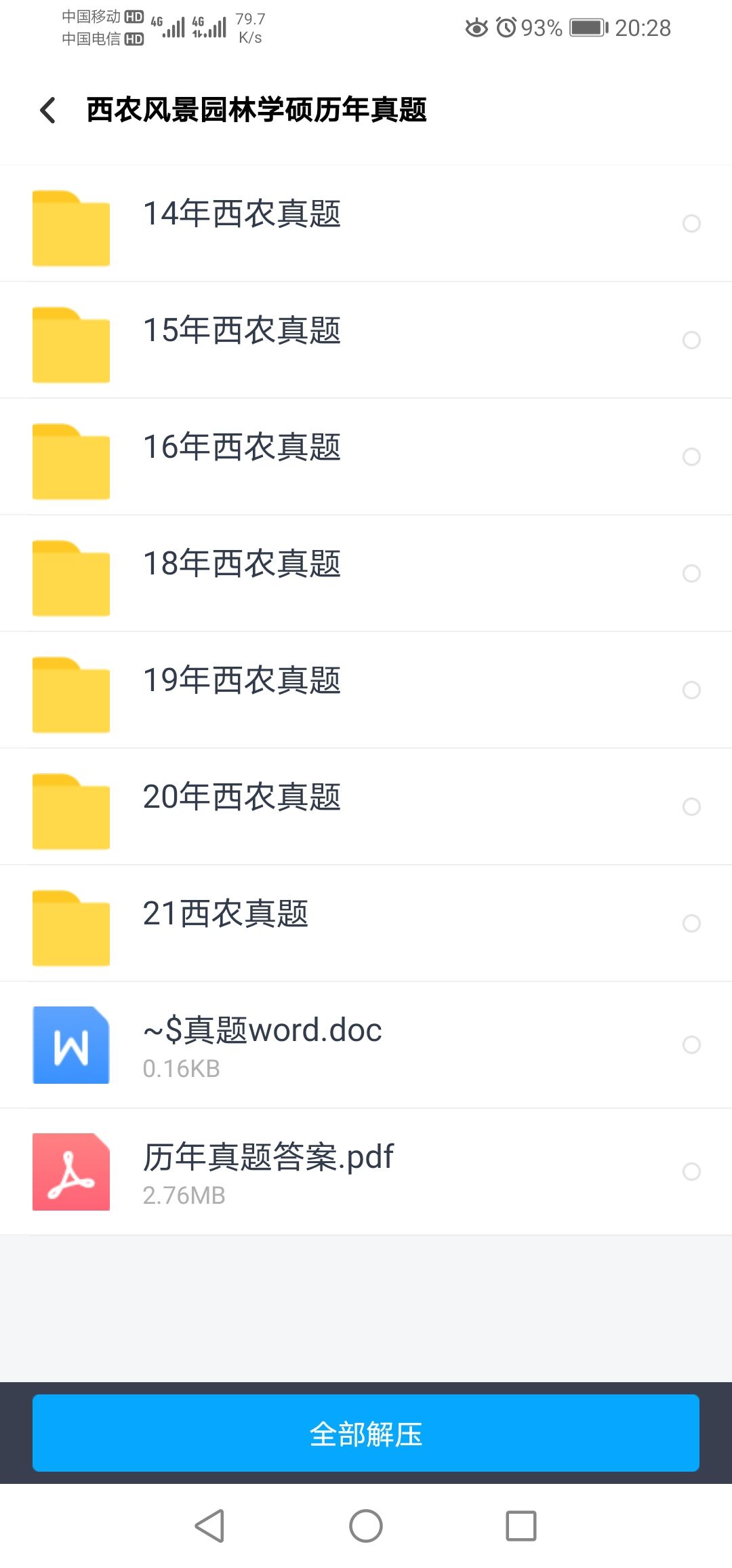Select the circle next to ~$真题word.doc
The width and height of the screenshot is (732, 1568).
(691, 1044)
